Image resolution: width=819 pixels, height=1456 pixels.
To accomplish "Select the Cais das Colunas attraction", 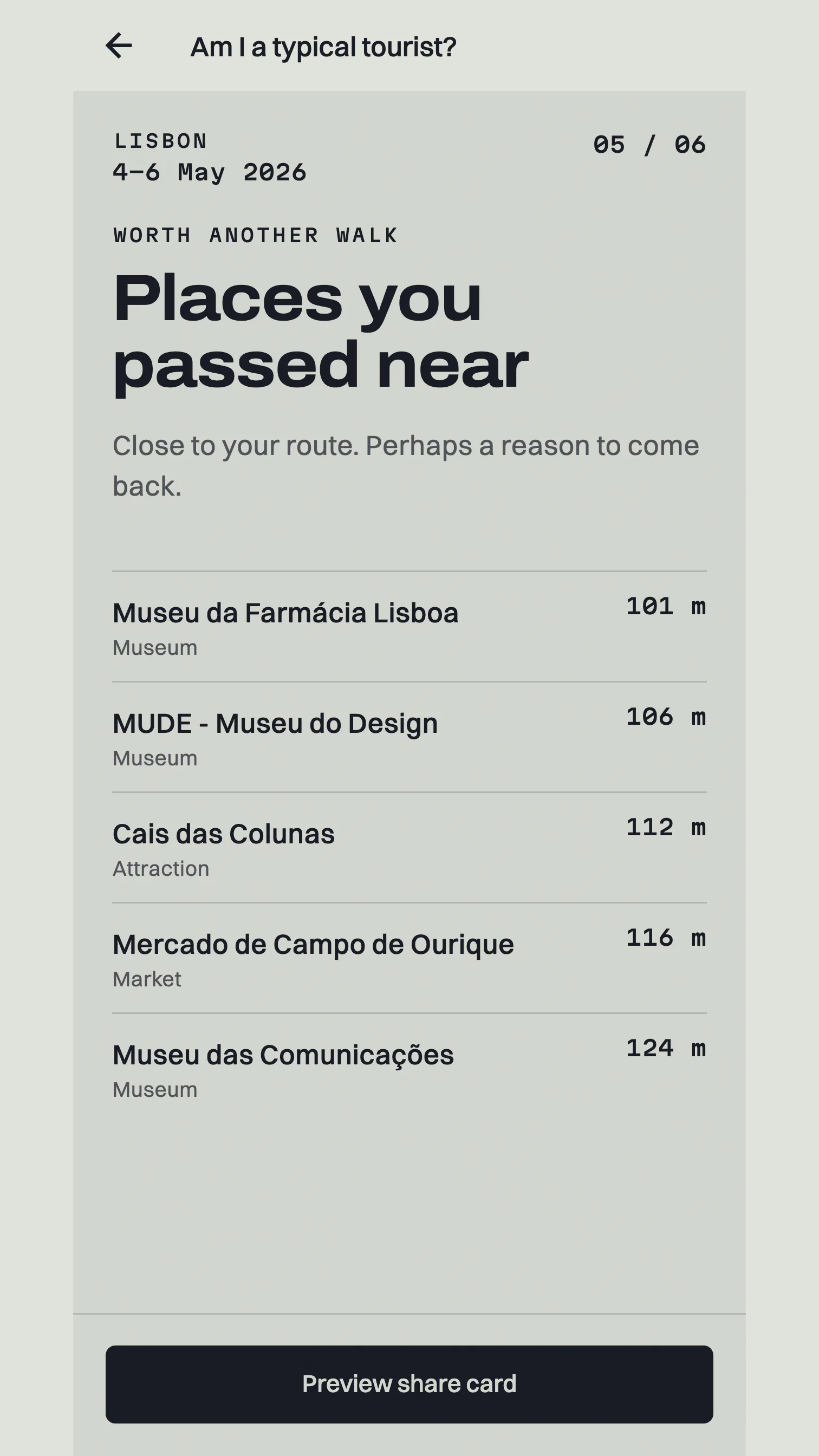I will point(409,847).
